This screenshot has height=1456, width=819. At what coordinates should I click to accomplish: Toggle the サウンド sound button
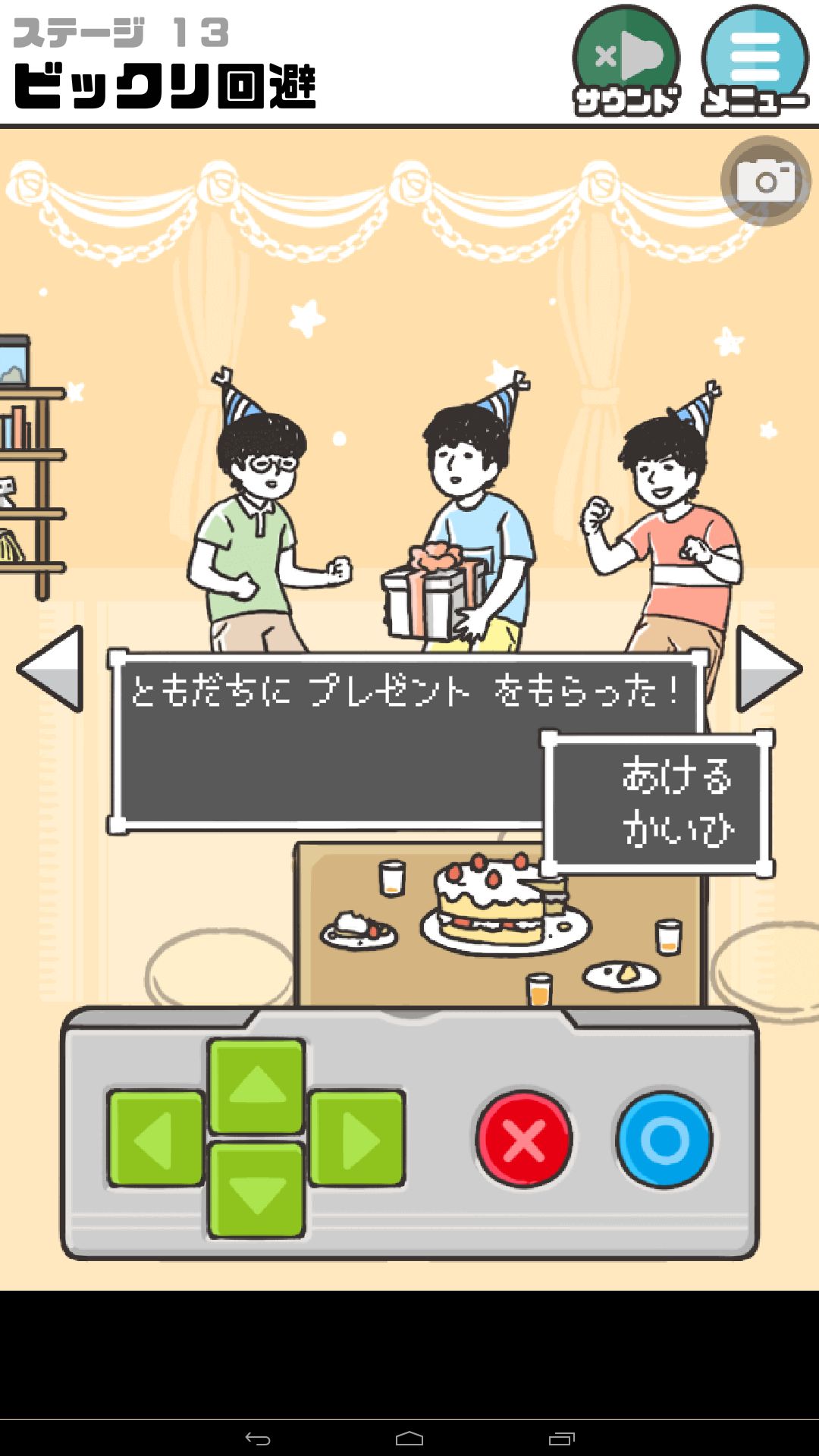pyautogui.click(x=626, y=62)
